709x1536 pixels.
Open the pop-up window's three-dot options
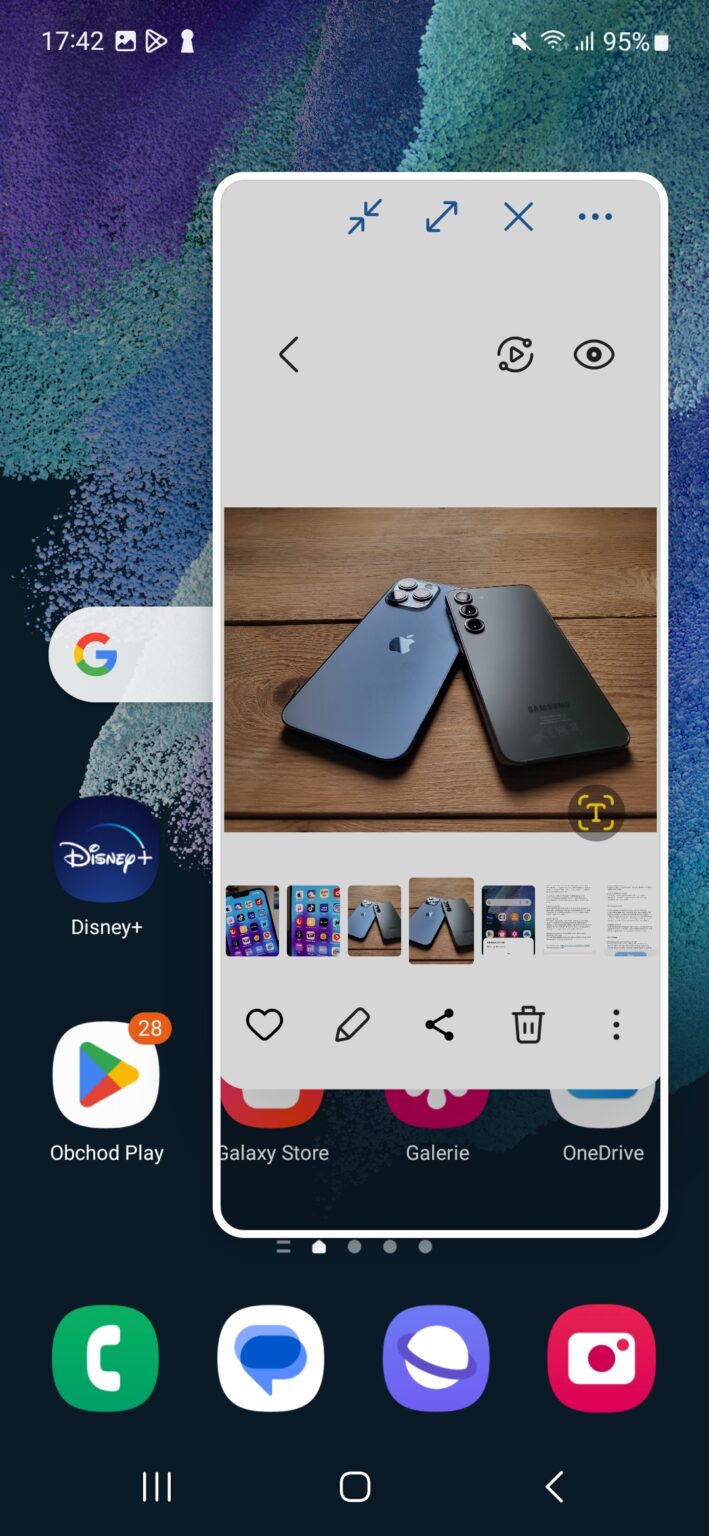(595, 217)
